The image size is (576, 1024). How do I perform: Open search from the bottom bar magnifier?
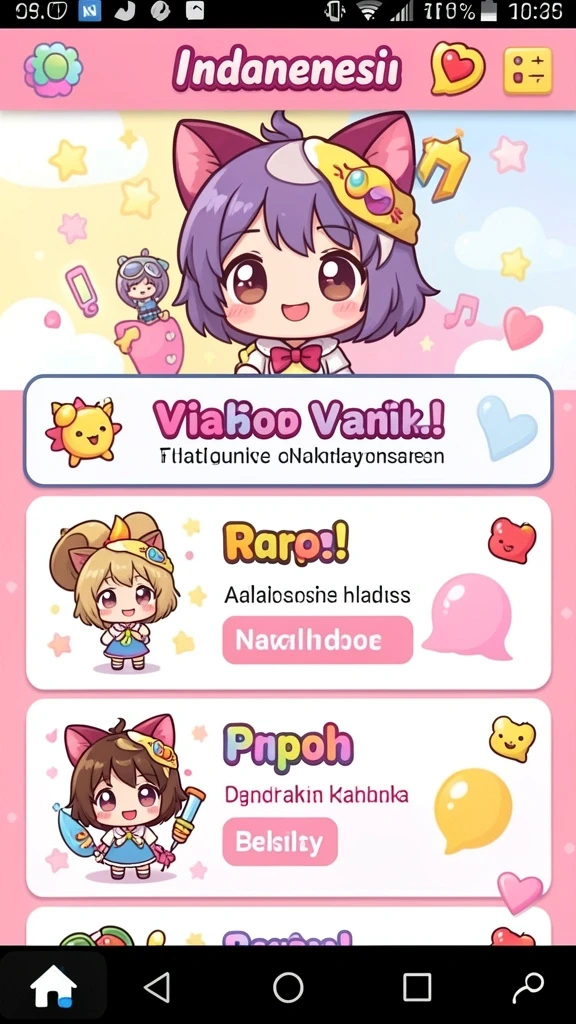coord(528,987)
